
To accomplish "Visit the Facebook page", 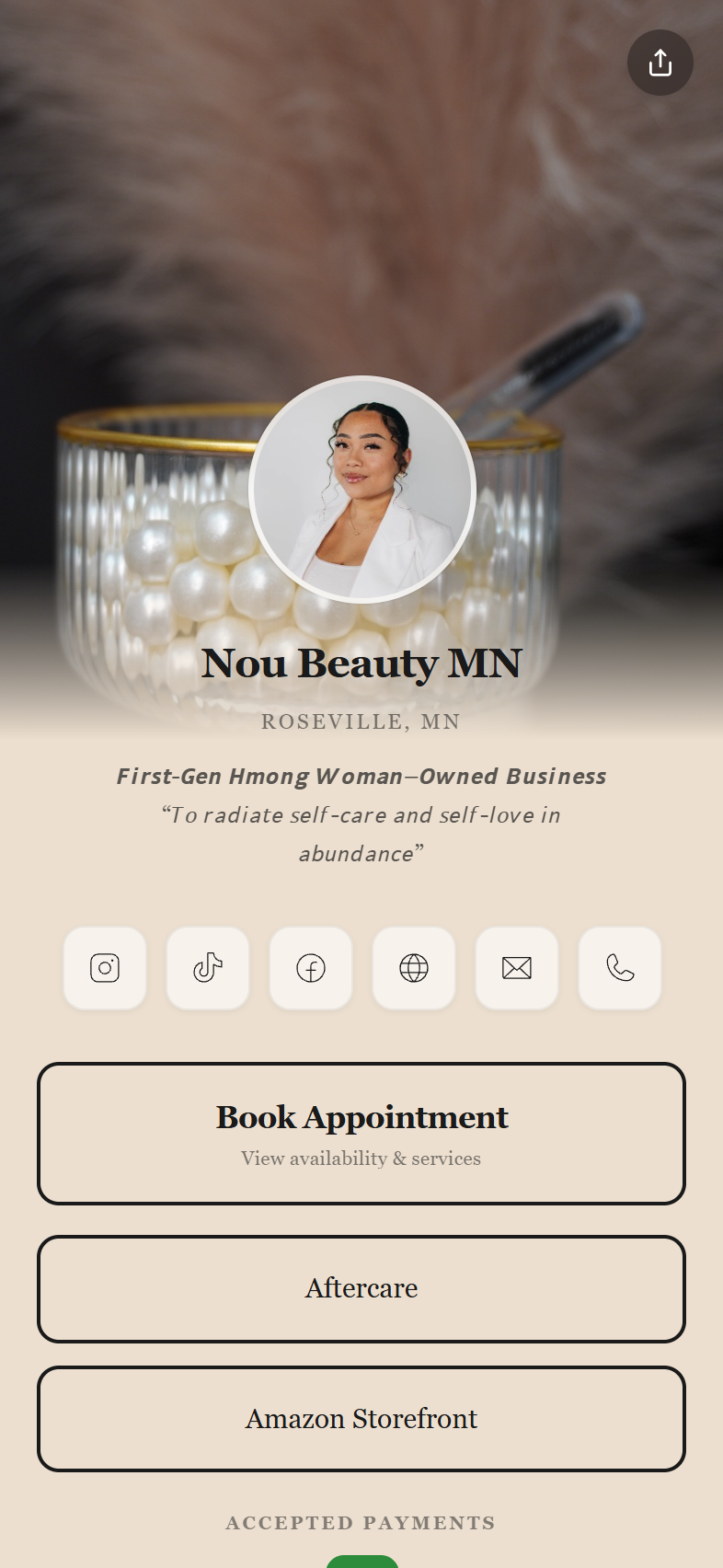I will pyautogui.click(x=311, y=968).
